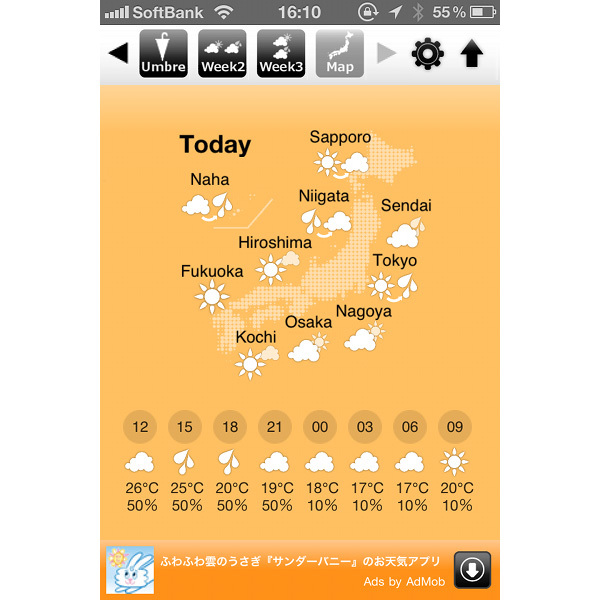Show Osaka weather on the map
Screen dimensions: 600x600
308,338
